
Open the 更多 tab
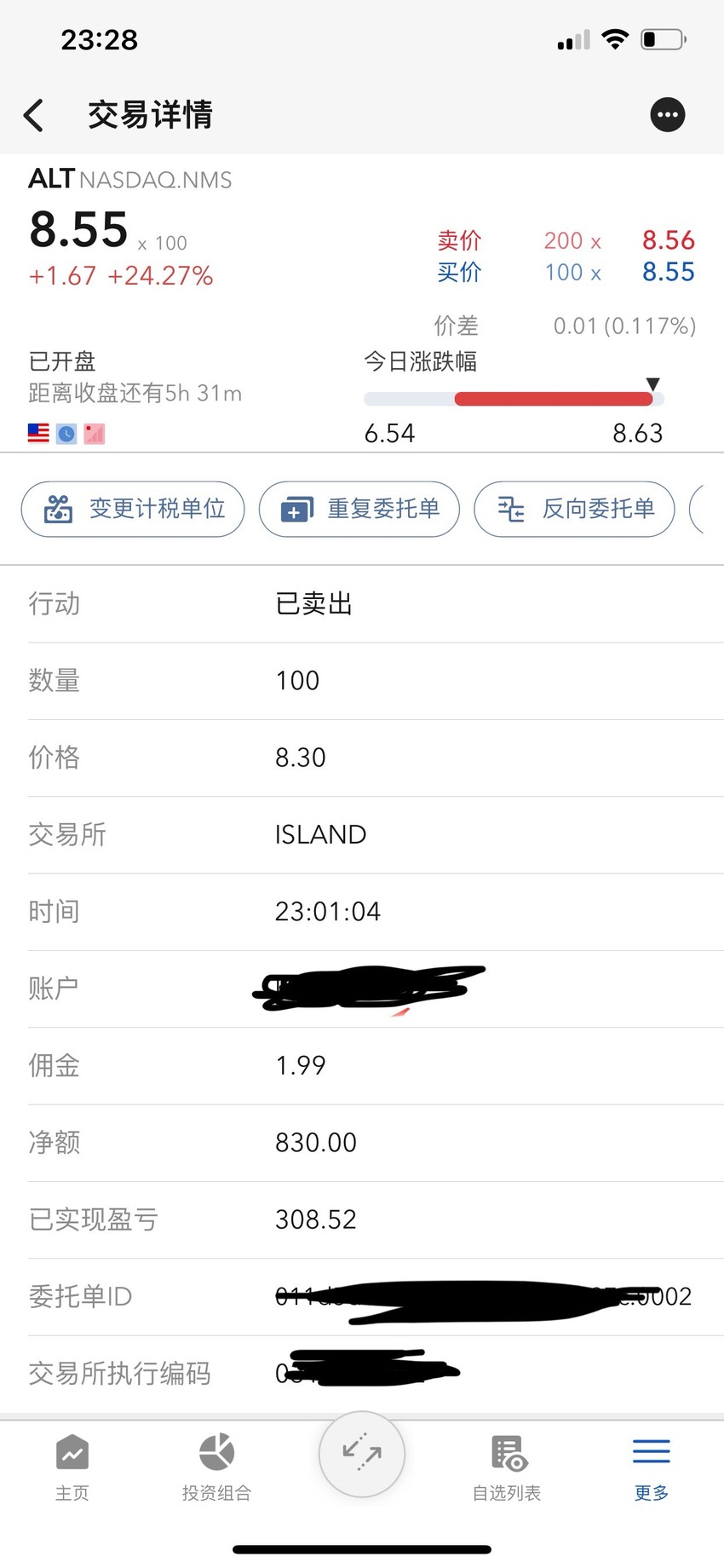click(652, 1467)
